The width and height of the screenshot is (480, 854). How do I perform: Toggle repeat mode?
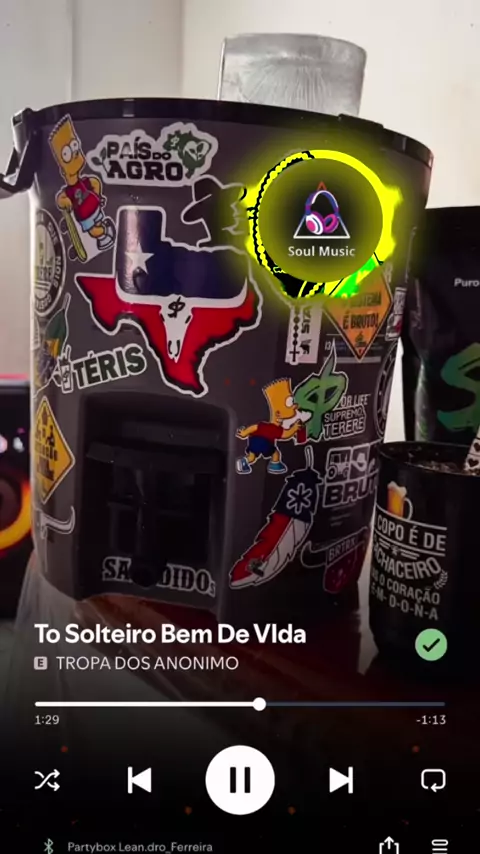(x=433, y=780)
